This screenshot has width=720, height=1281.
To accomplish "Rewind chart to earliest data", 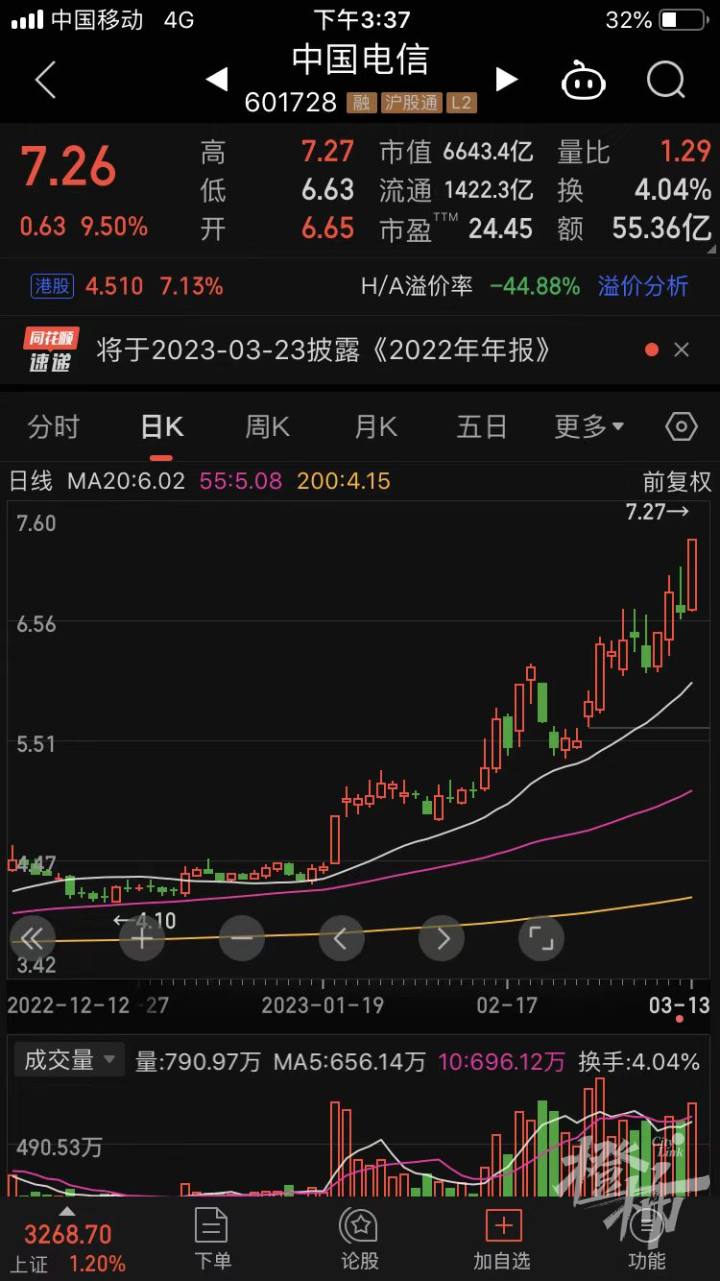I will tap(32, 938).
